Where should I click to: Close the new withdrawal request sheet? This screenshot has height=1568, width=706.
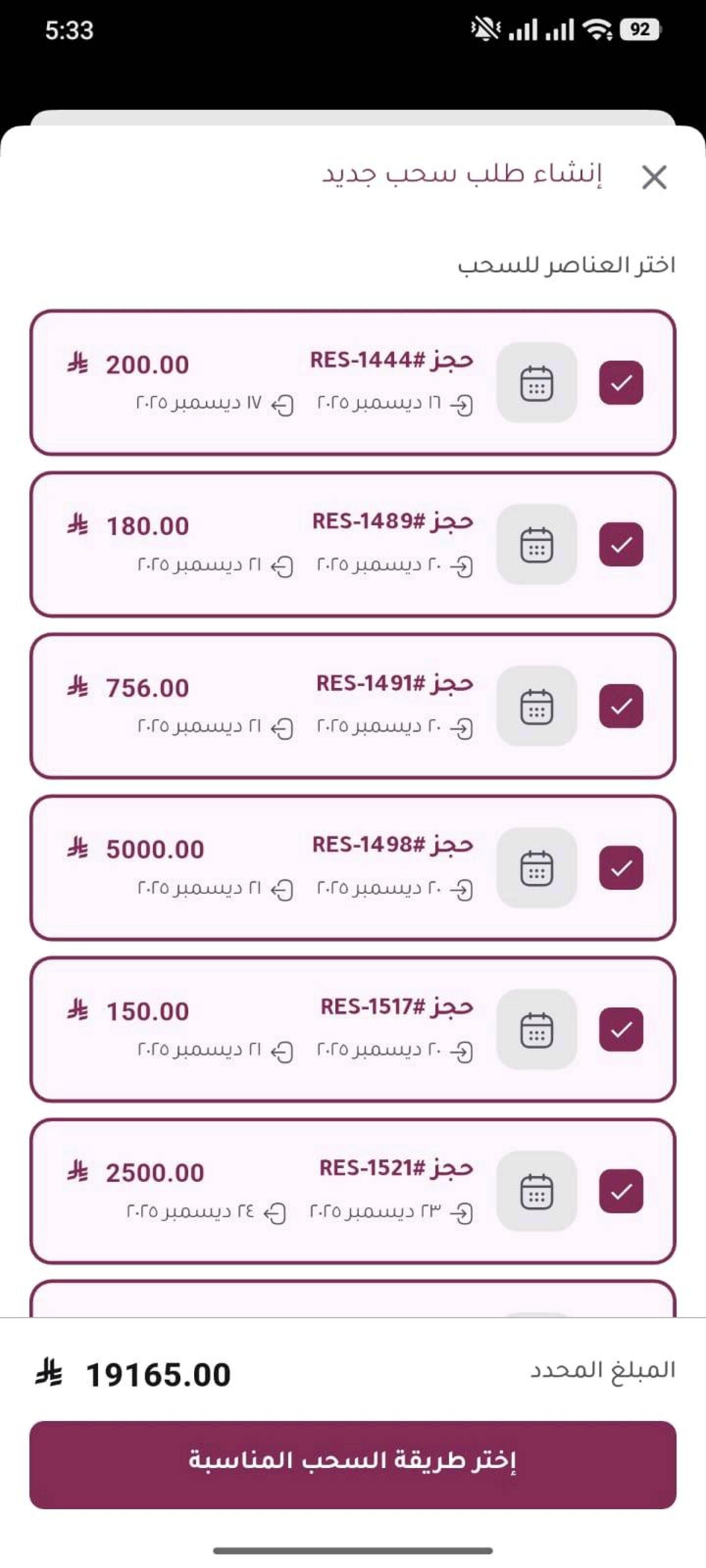pos(654,177)
